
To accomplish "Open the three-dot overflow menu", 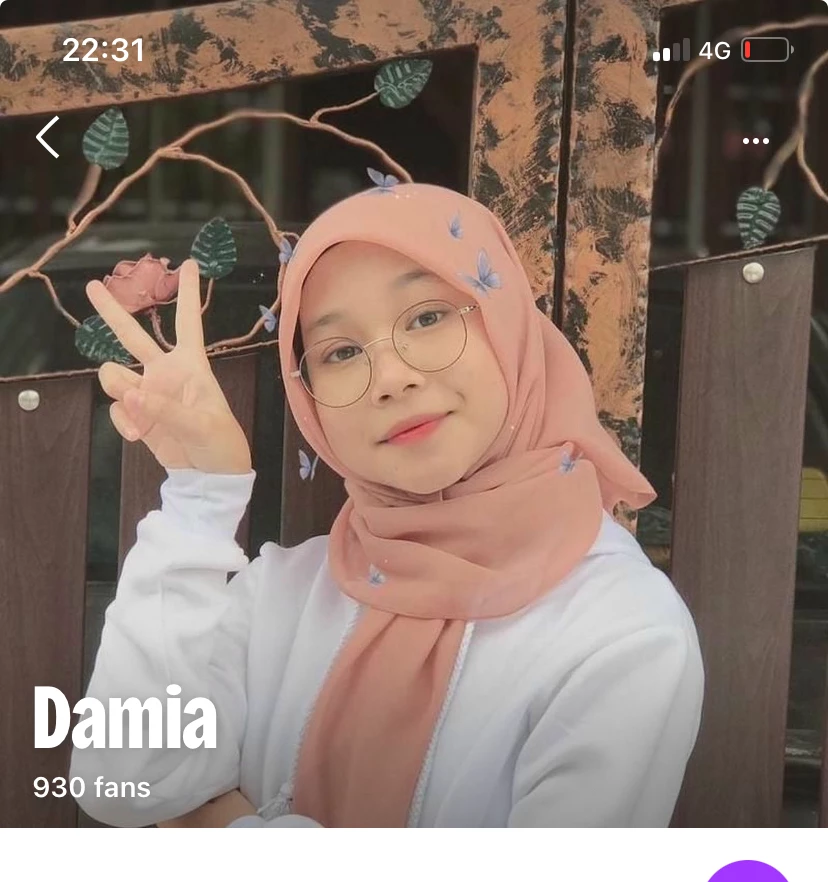I will point(756,141).
